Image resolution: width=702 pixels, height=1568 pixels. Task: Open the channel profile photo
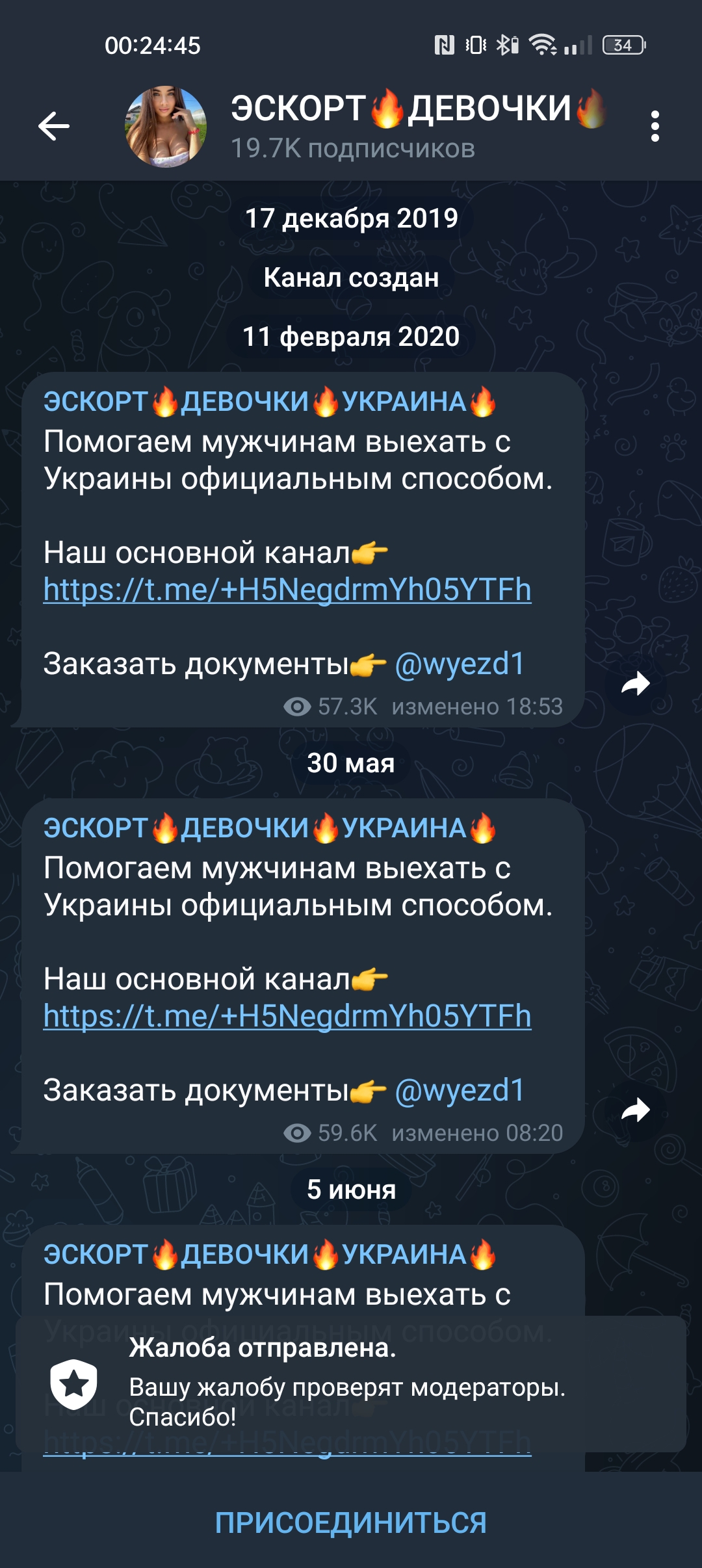(166, 127)
